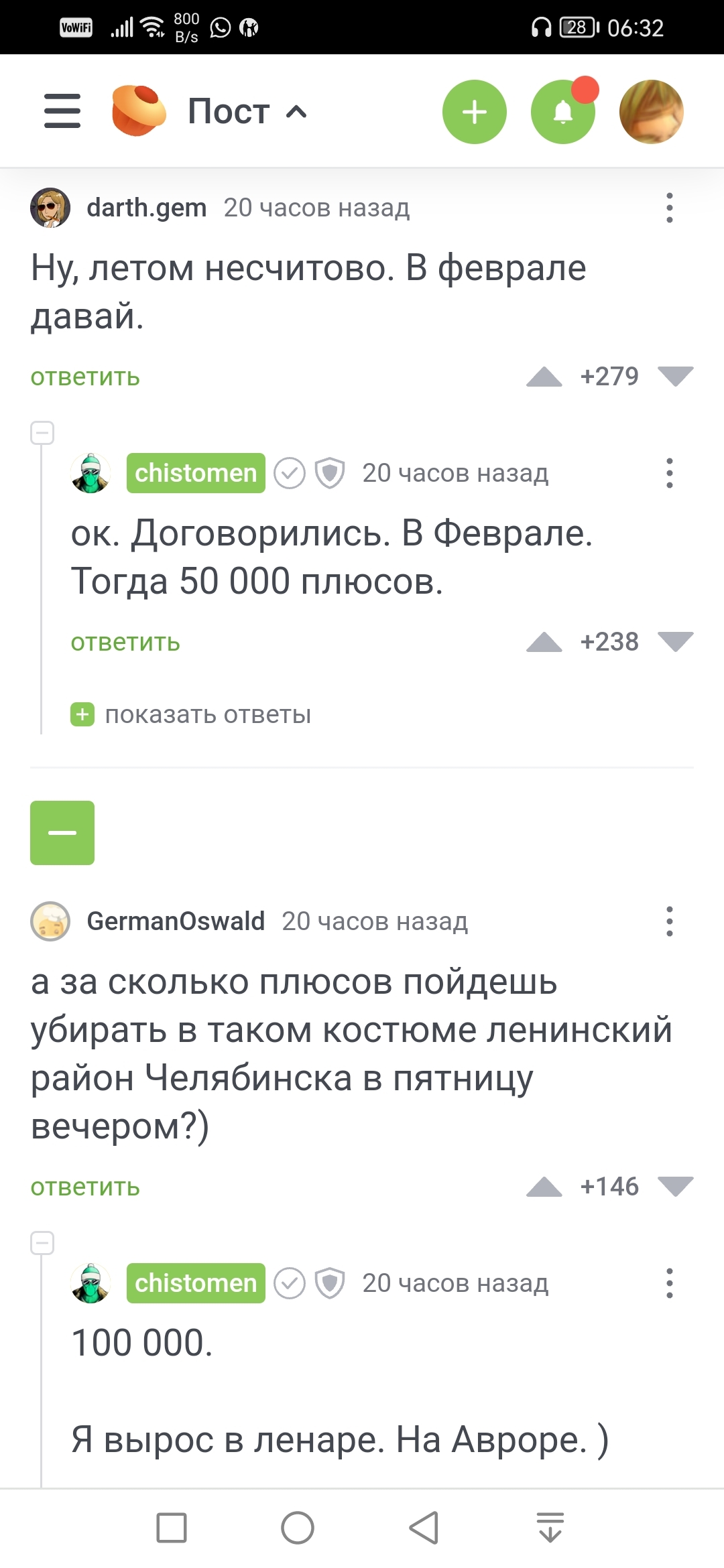This screenshot has width=724, height=1568.
Task: Upvote chistomen's reply about 50 000 плюсов
Action: point(544,642)
